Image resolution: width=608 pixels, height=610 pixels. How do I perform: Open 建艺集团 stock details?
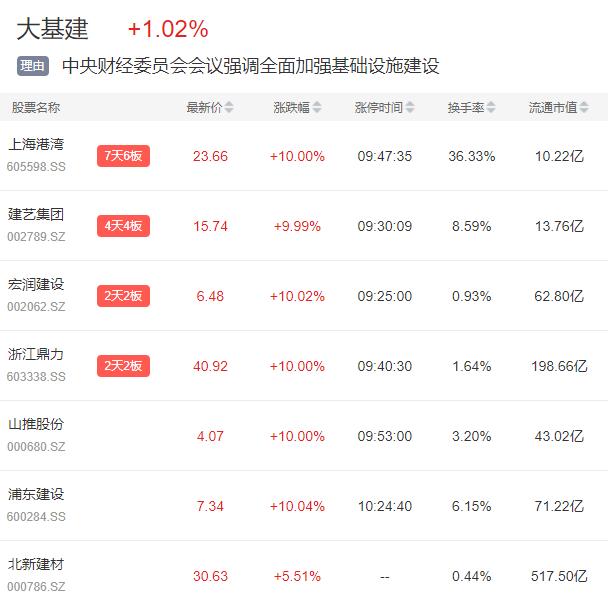(x=36, y=214)
